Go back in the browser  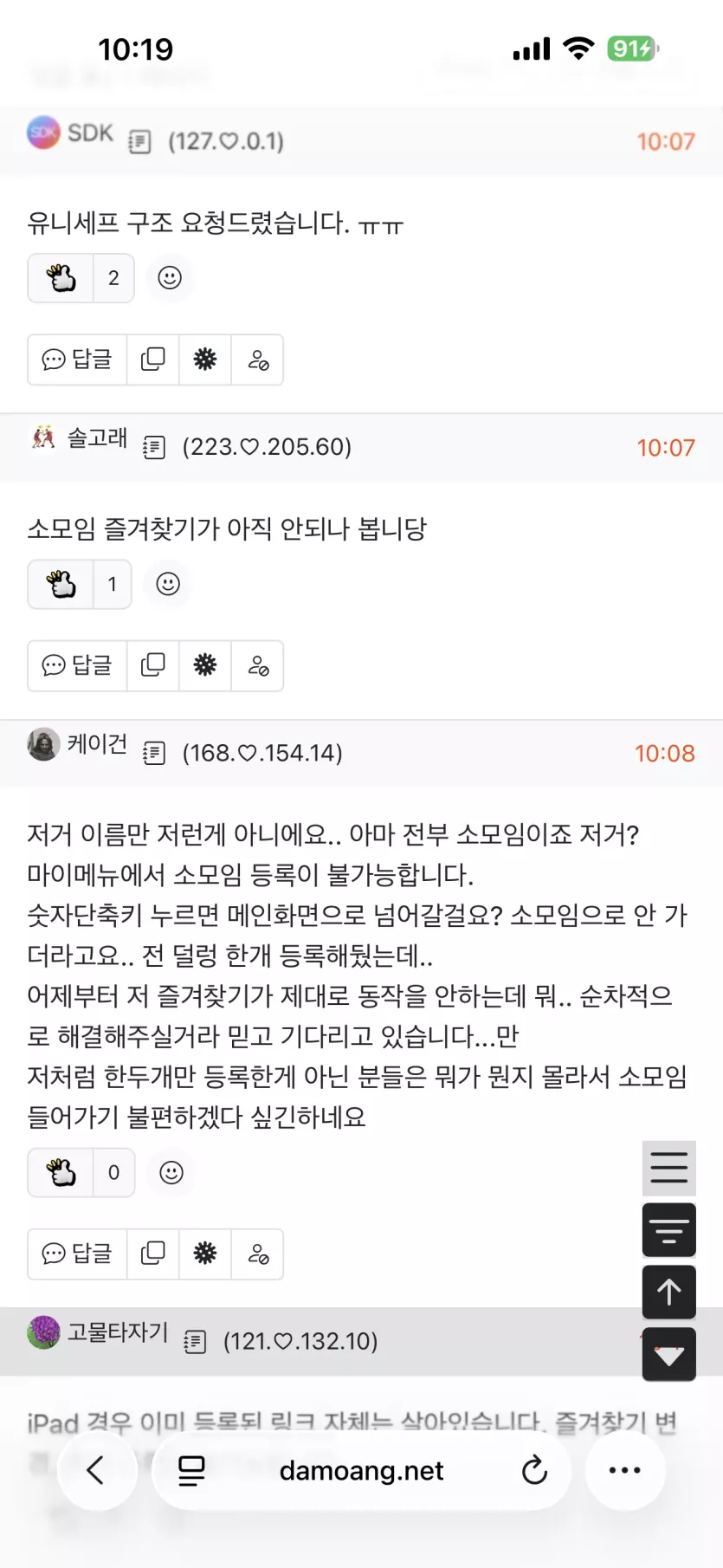[96, 1470]
